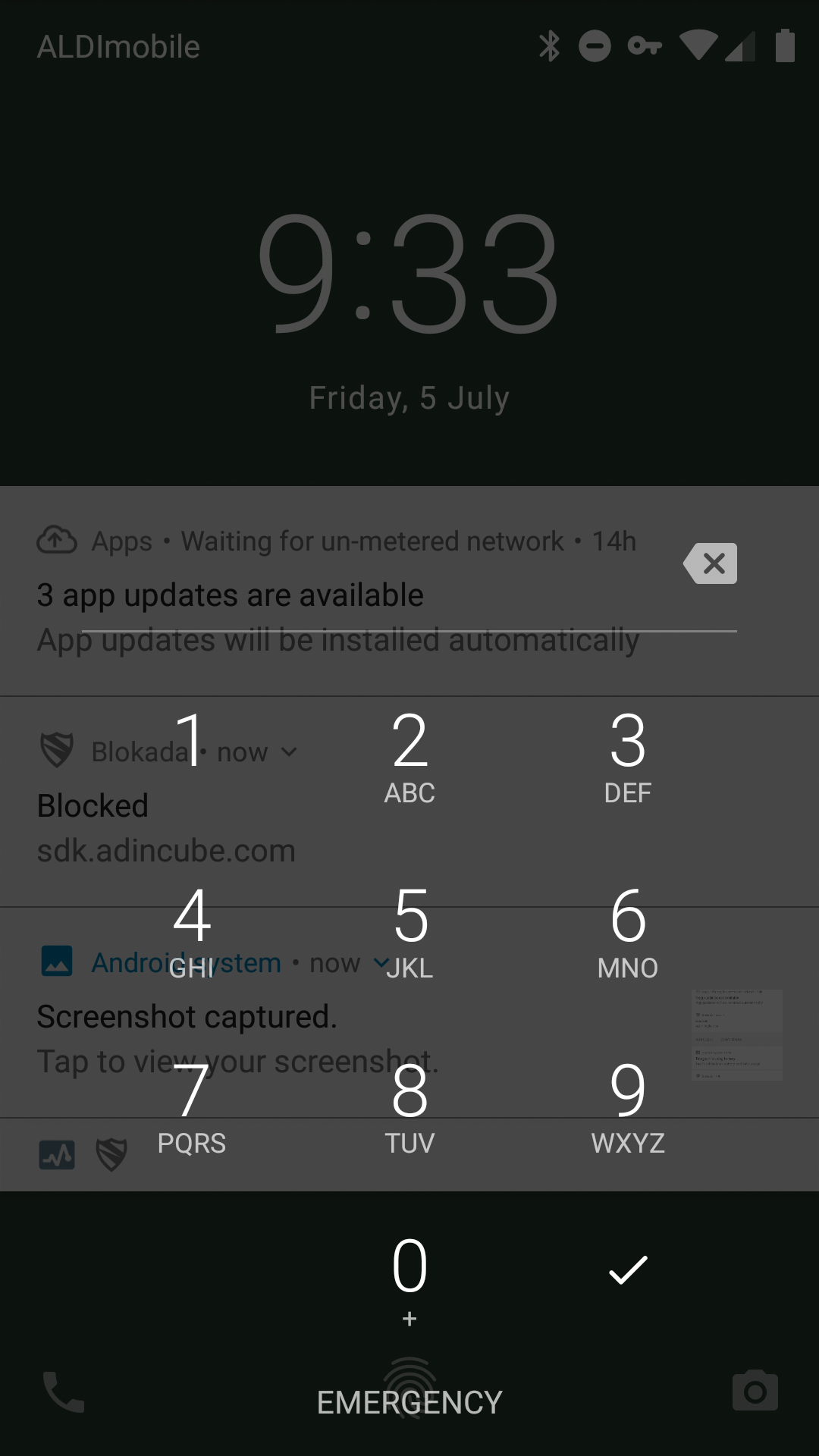The width and height of the screenshot is (819, 1456).
Task: Confirm PIN with the checkmark key
Action: pyautogui.click(x=628, y=1270)
